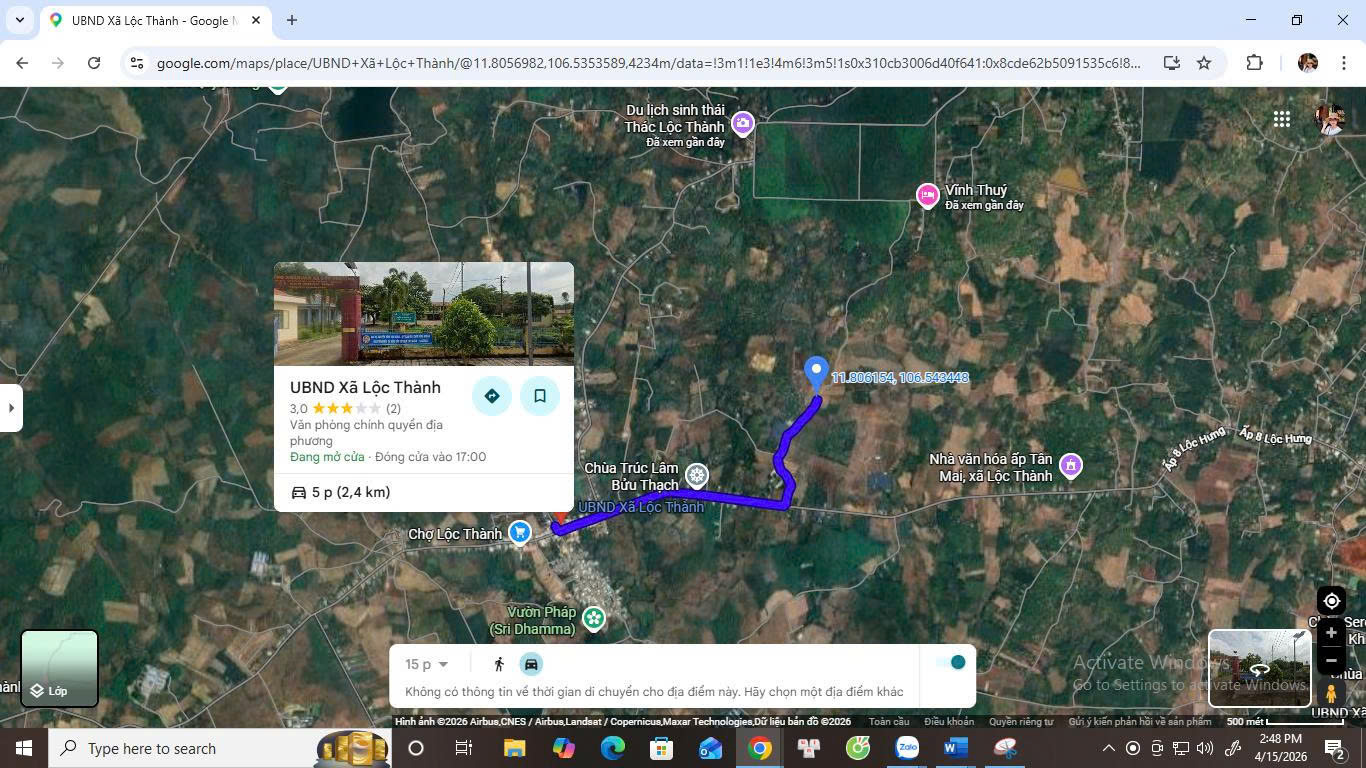Open the Google apps grid

pyautogui.click(x=1282, y=119)
